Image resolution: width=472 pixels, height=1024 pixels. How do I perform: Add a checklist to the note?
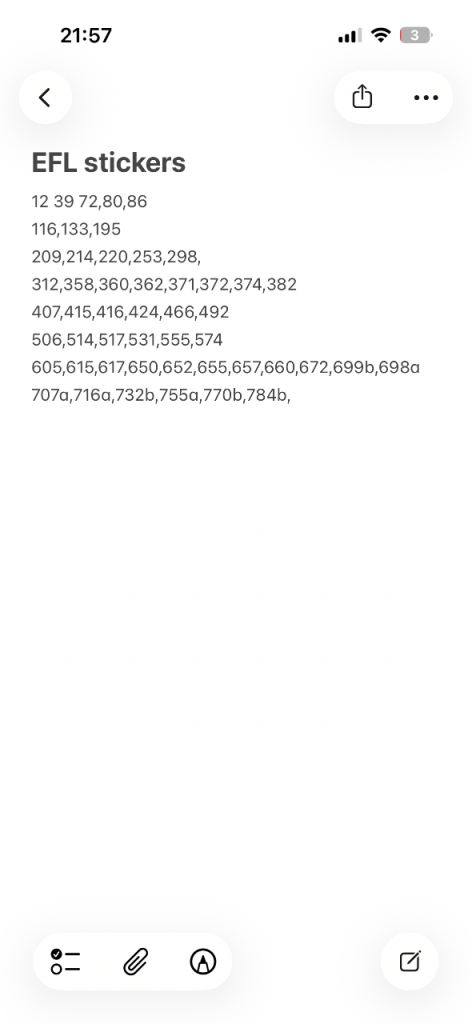[x=65, y=962]
